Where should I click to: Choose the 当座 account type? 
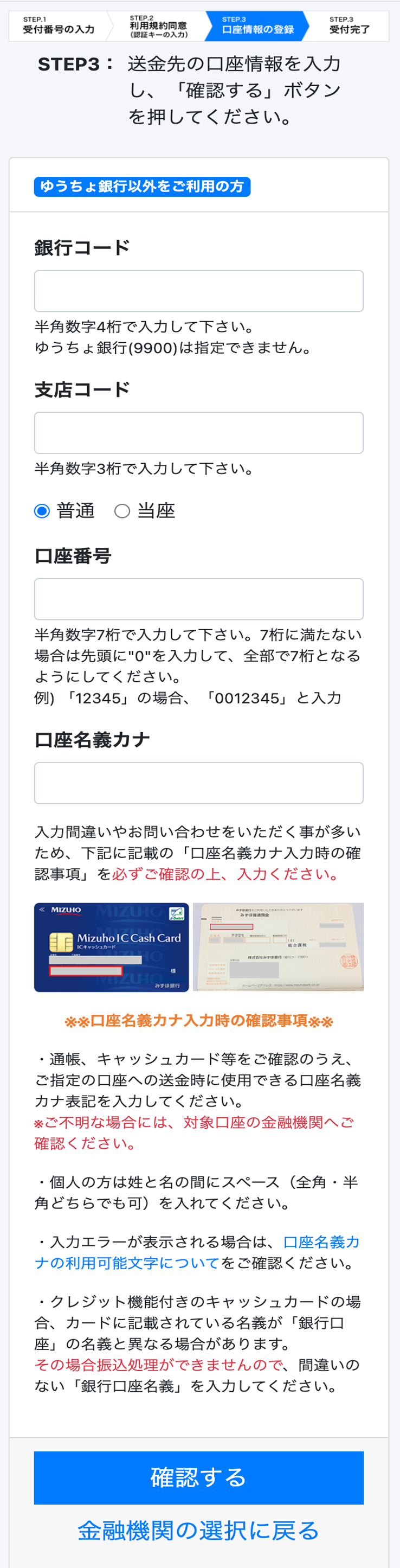122,511
